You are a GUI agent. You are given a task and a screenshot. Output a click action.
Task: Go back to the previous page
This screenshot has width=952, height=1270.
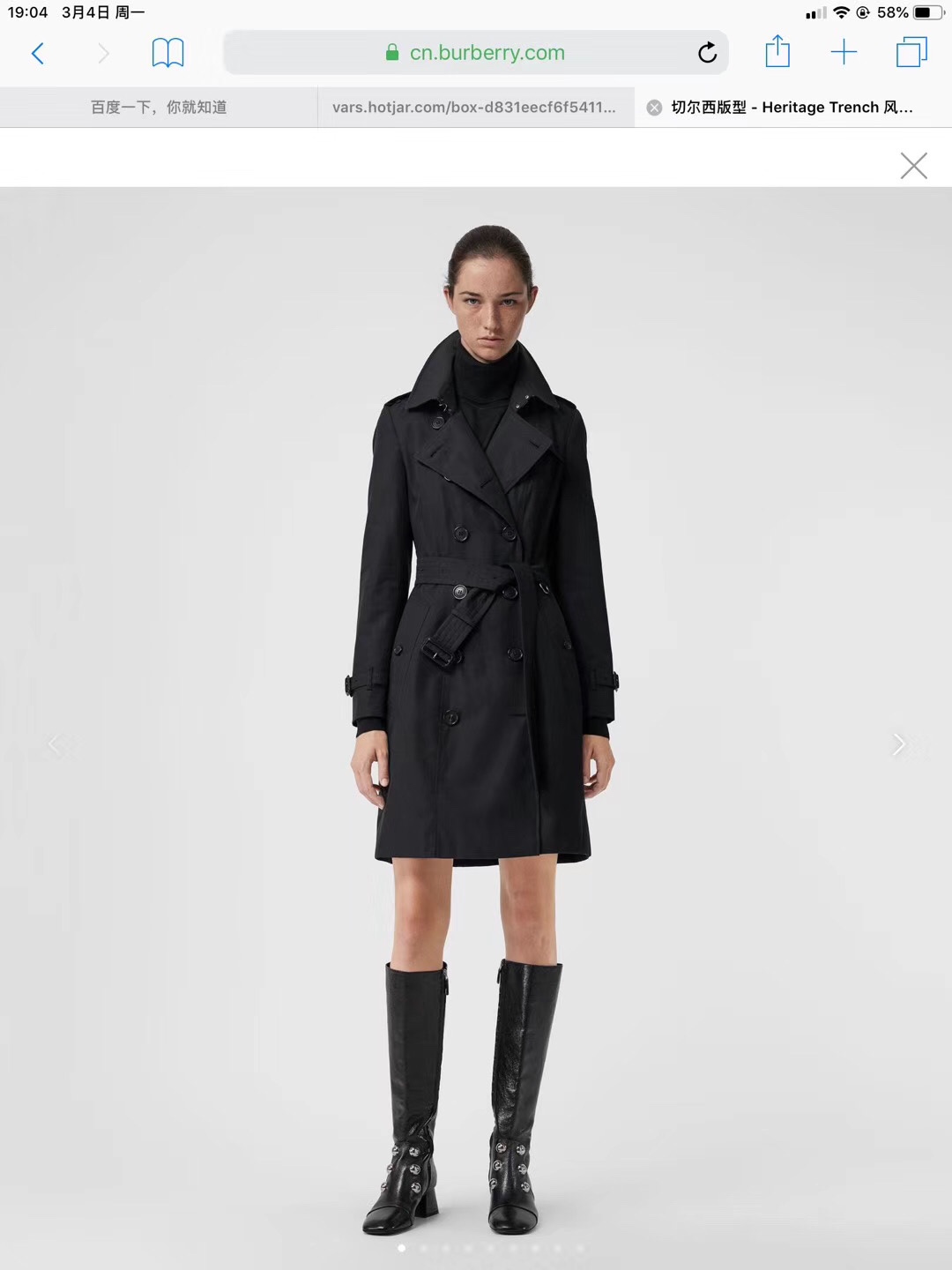tap(37, 53)
